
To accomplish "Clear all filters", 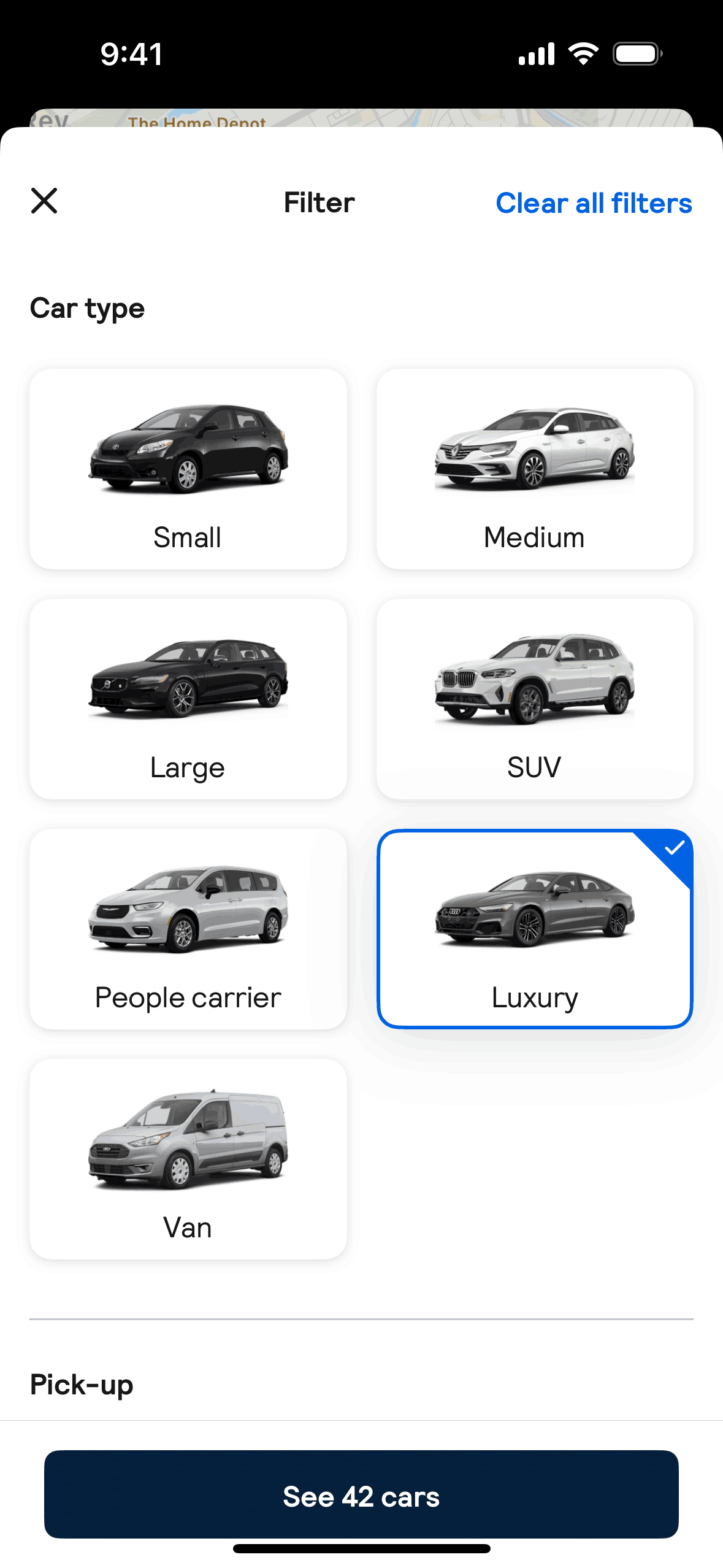I will [x=593, y=203].
